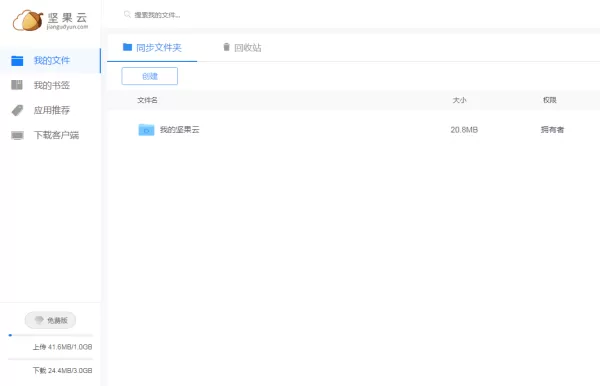Viewport: 600px width, 386px height.
Task: Open 我的书签 in the sidebar
Action: [50, 85]
